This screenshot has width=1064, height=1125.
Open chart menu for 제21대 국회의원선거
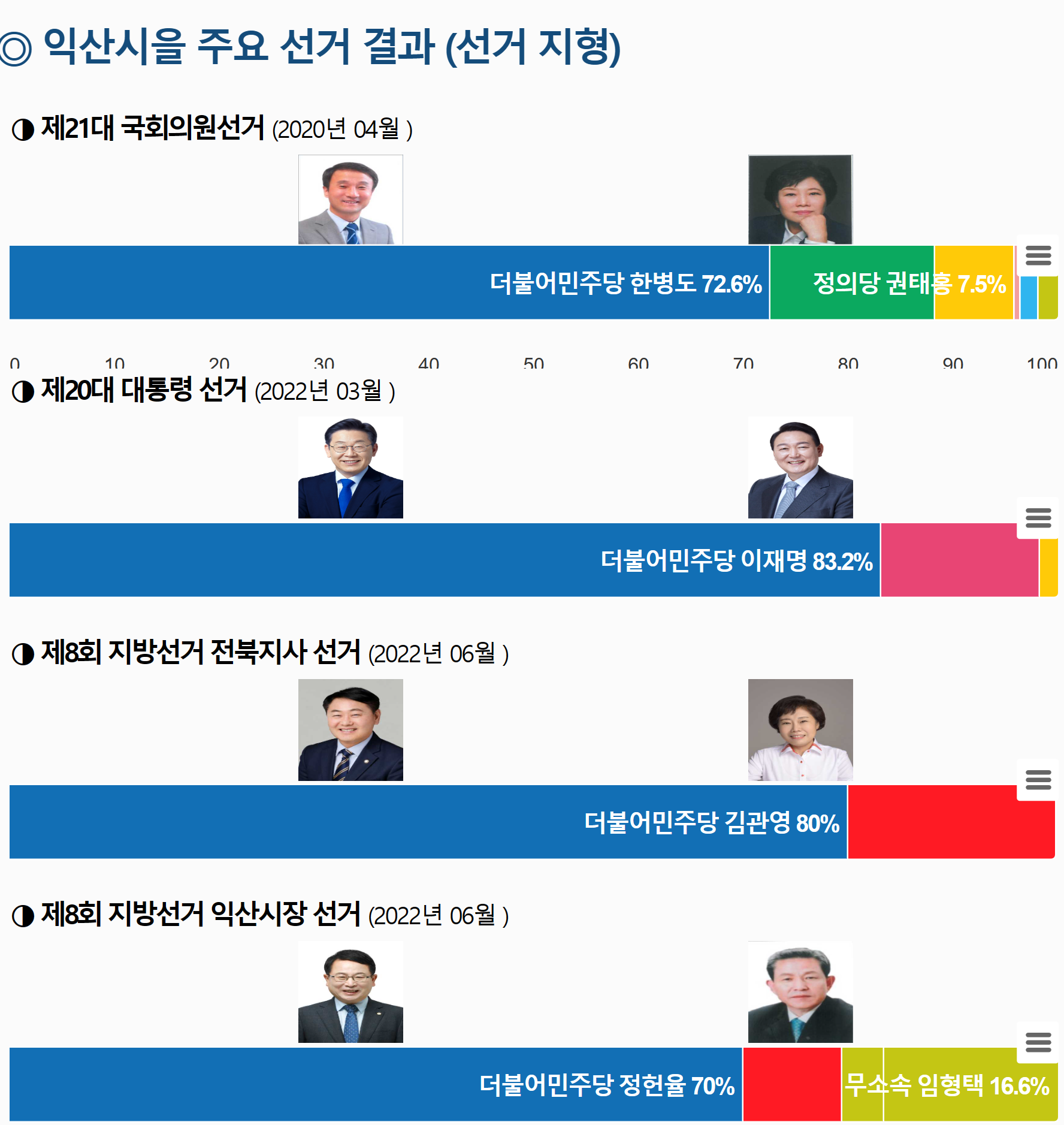tap(1038, 255)
